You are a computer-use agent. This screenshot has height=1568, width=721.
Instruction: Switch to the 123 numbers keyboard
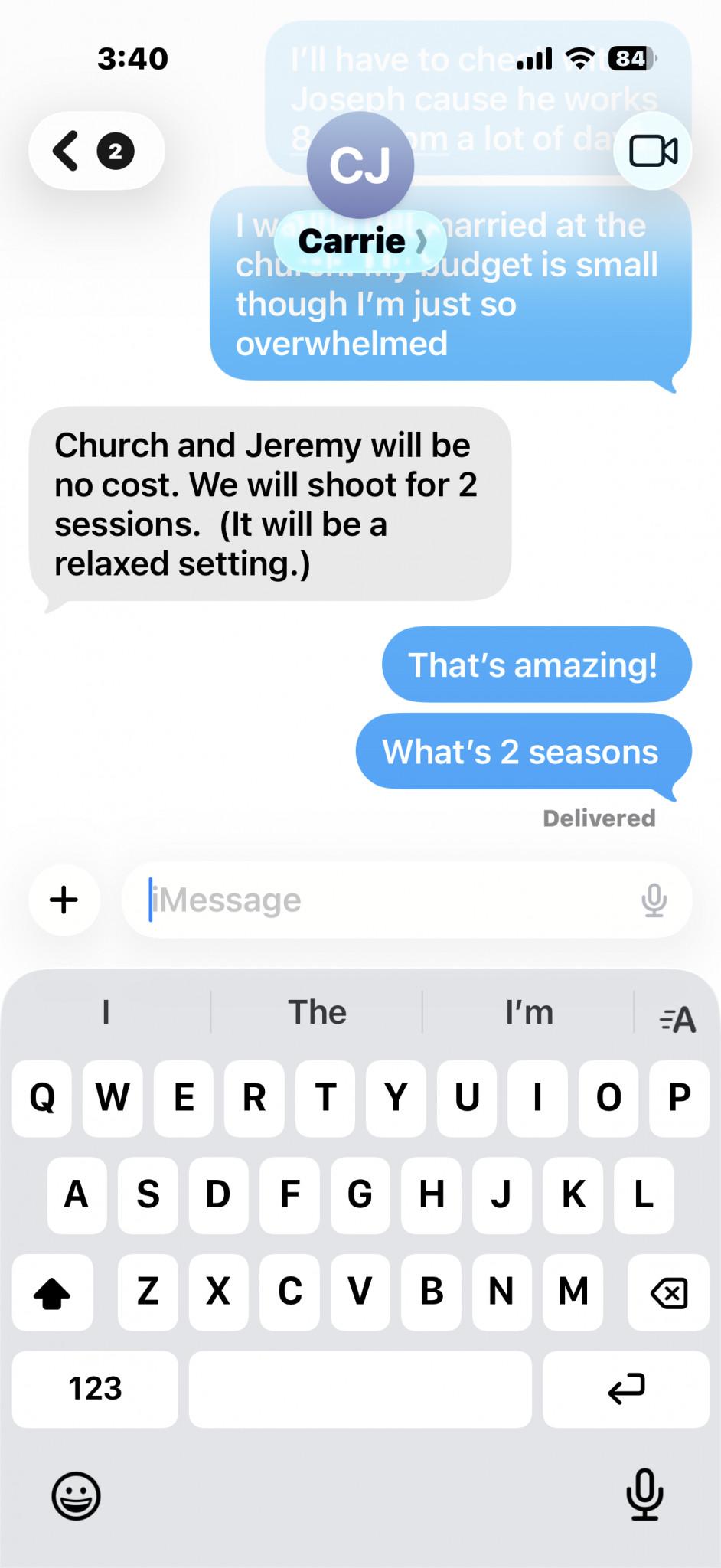(x=95, y=1388)
